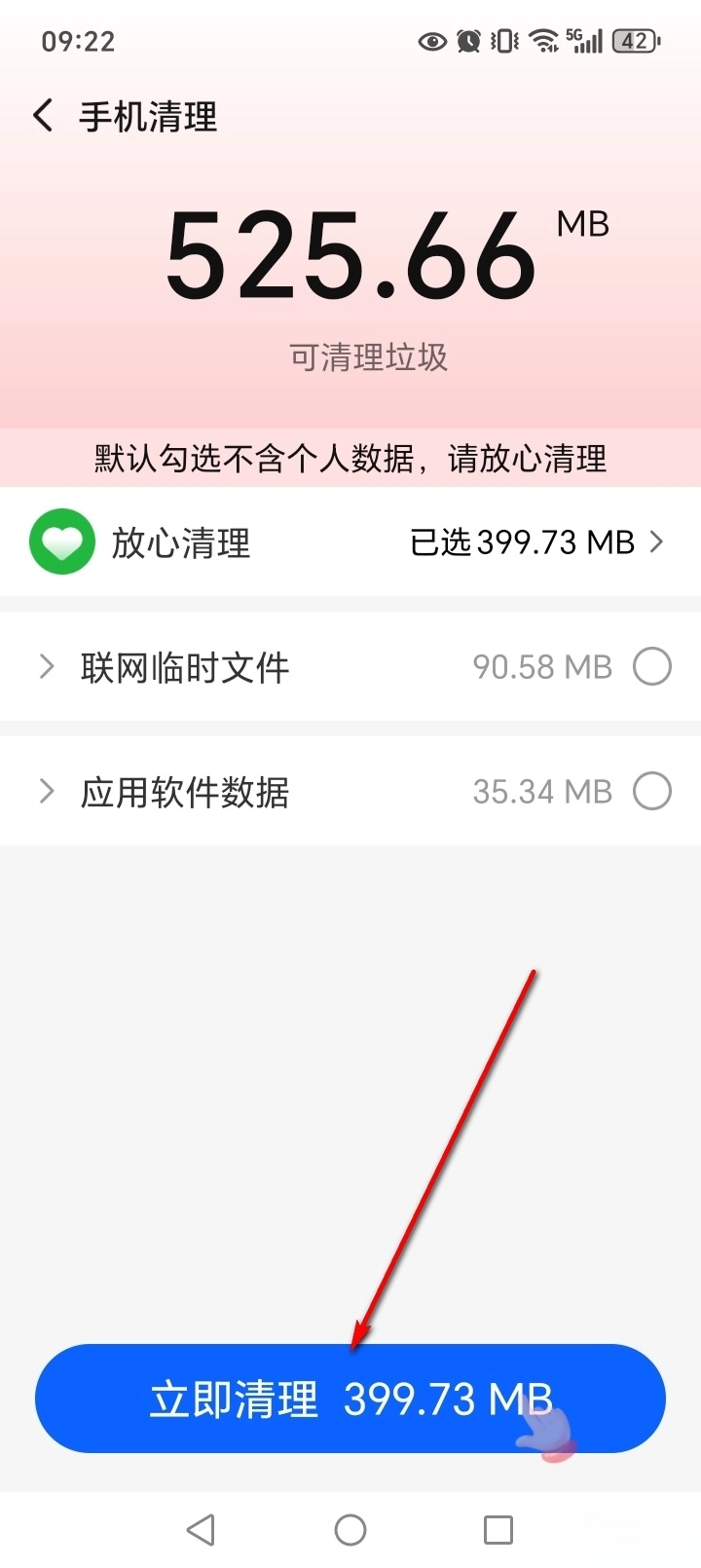Expand the 联网临时文件 category
The height and width of the screenshot is (1568, 701).
click(47, 667)
